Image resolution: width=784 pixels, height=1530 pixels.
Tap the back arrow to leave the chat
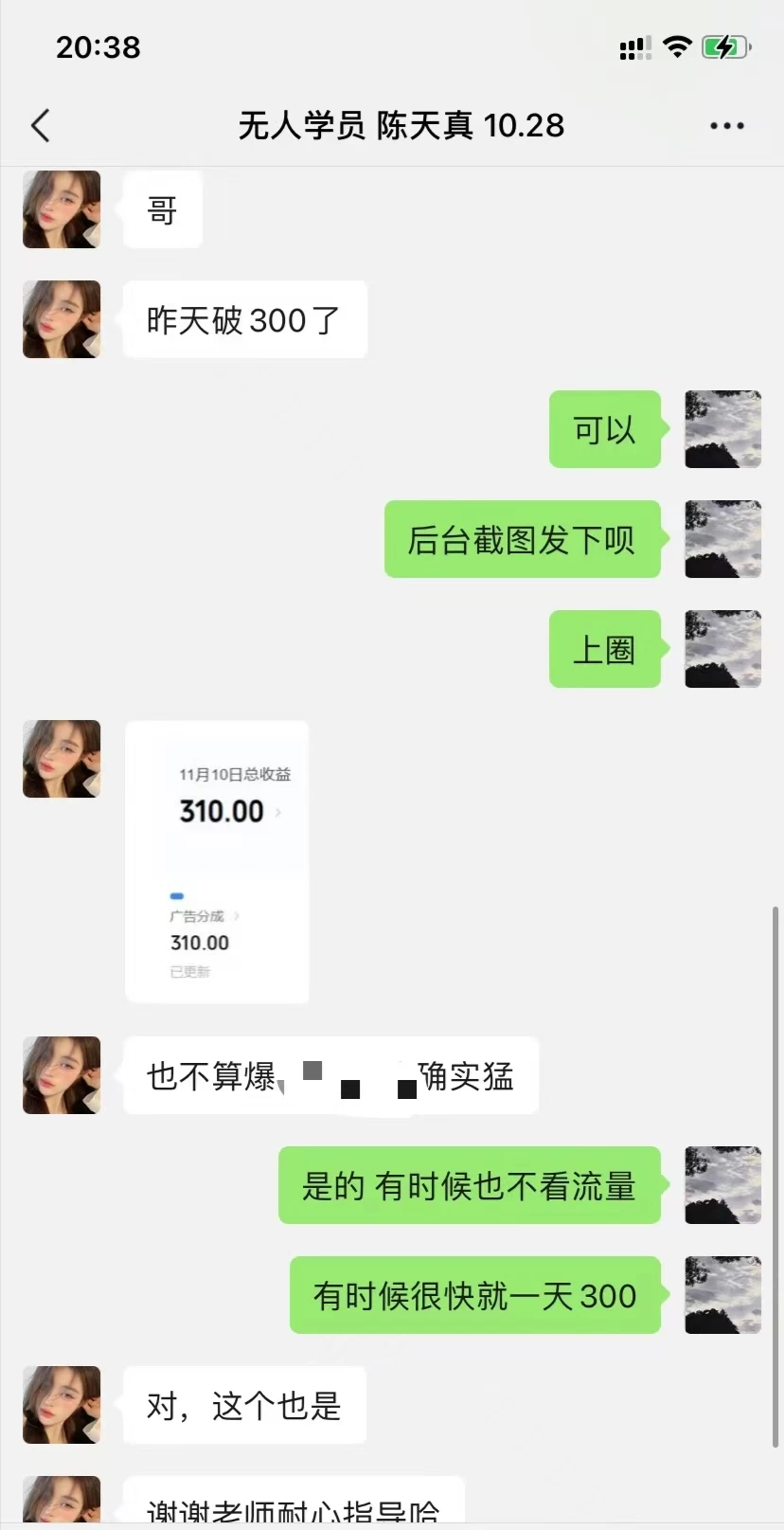click(40, 124)
